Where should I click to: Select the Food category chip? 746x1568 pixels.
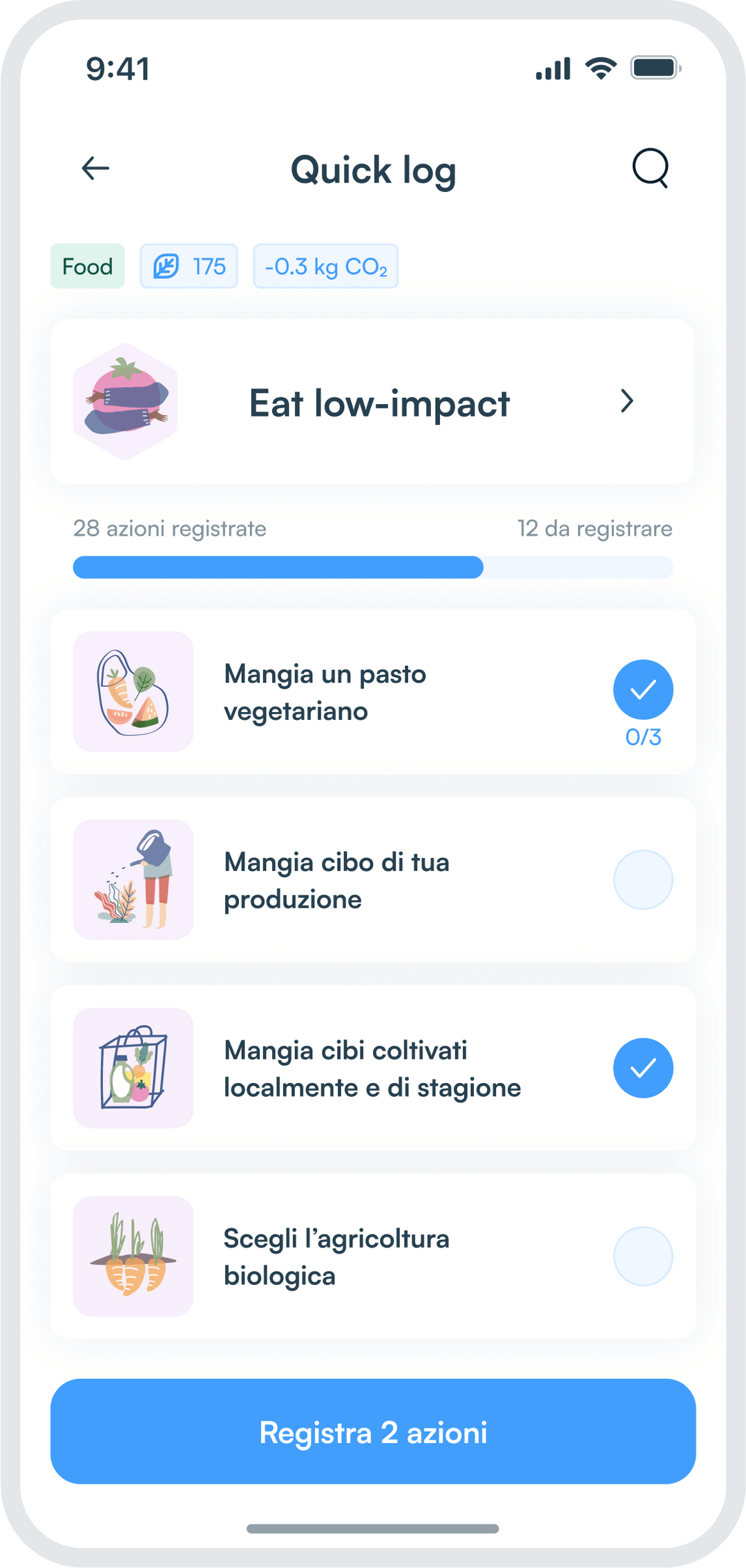point(88,267)
